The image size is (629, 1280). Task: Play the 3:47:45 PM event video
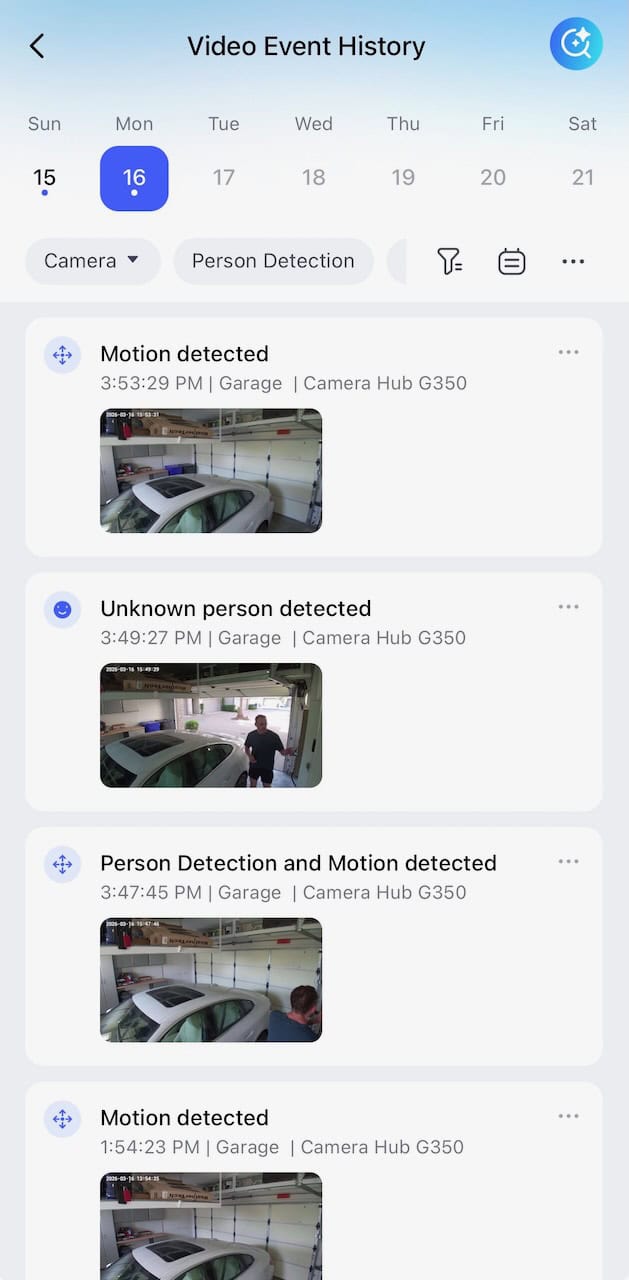(x=211, y=980)
